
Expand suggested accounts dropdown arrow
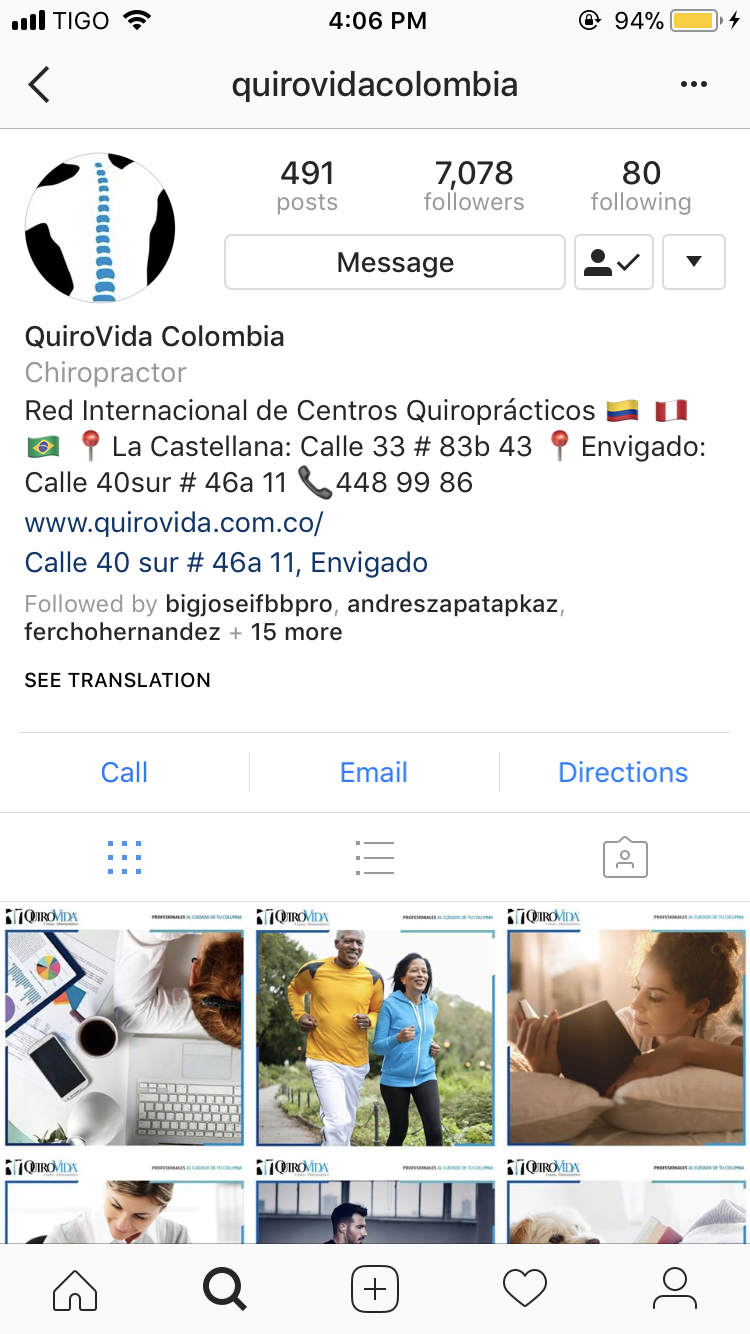coord(693,262)
